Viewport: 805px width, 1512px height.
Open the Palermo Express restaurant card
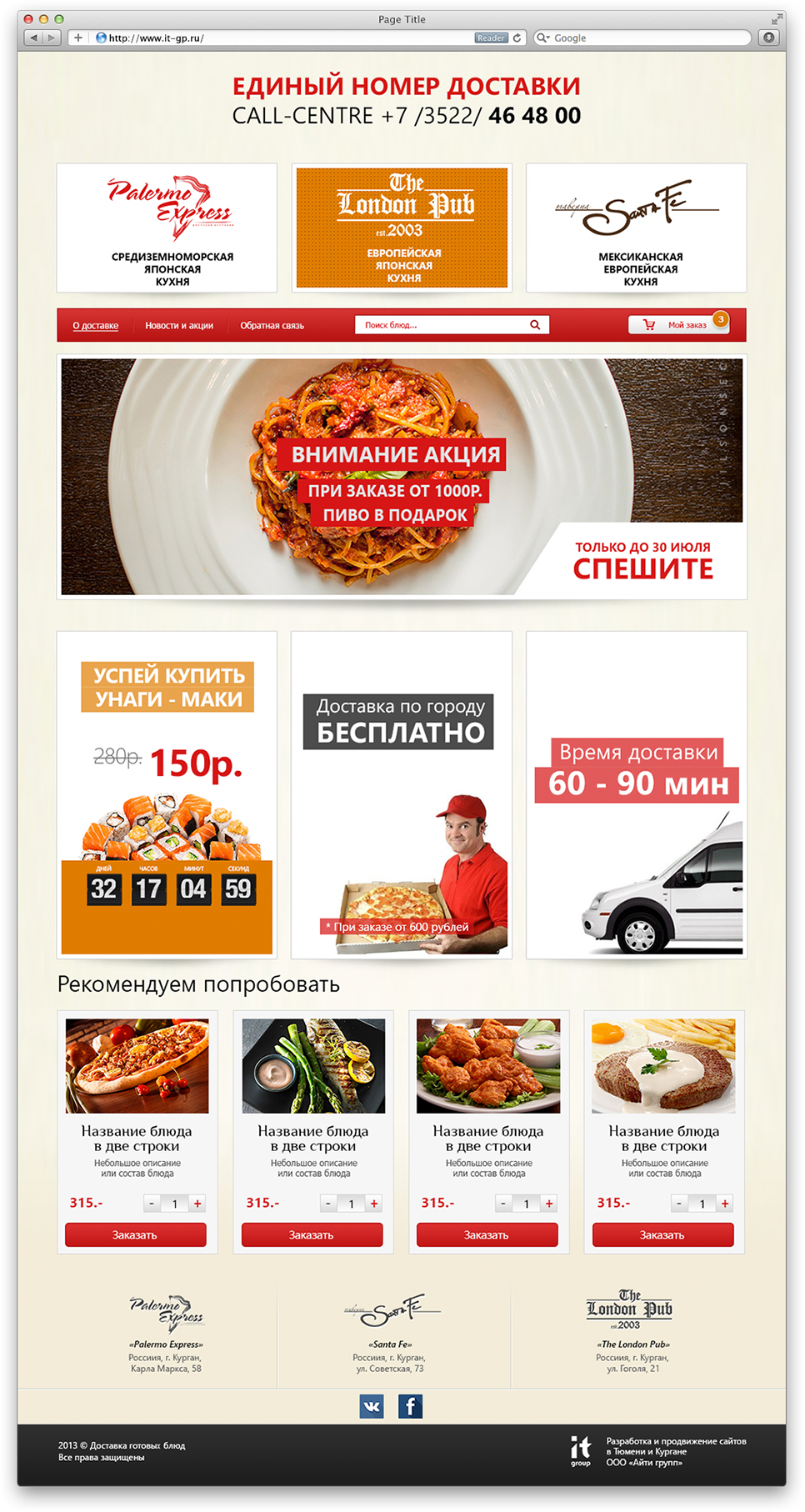pyautogui.click(x=167, y=228)
